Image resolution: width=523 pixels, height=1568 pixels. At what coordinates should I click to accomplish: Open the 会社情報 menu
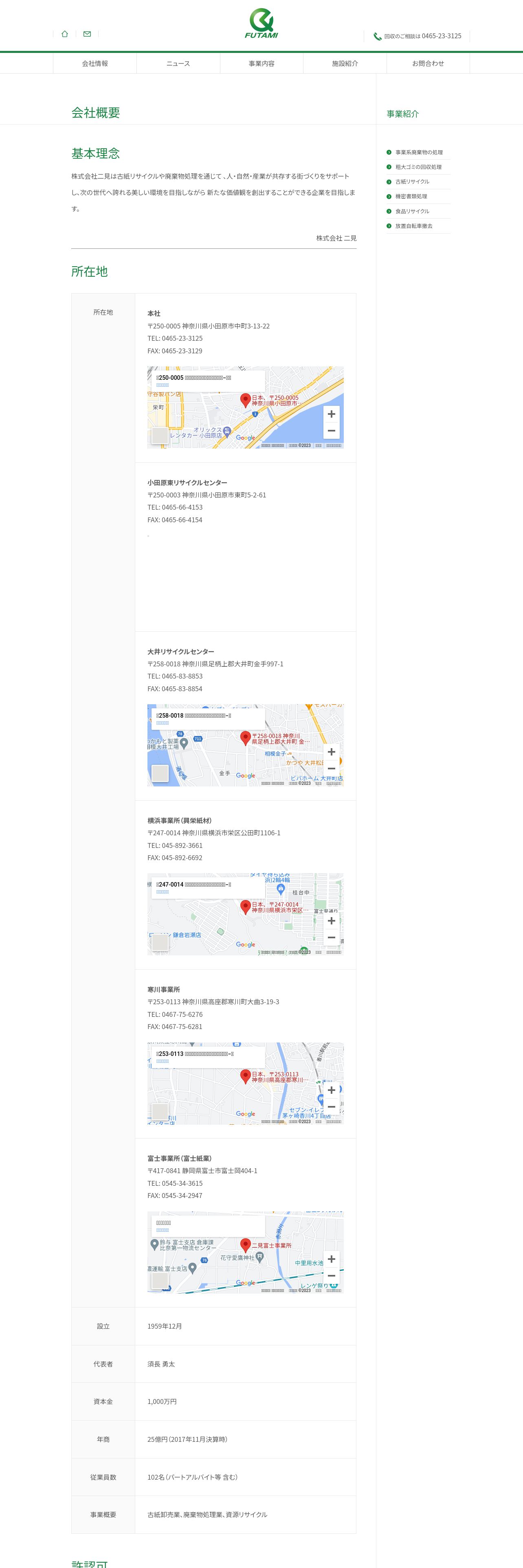(x=95, y=64)
